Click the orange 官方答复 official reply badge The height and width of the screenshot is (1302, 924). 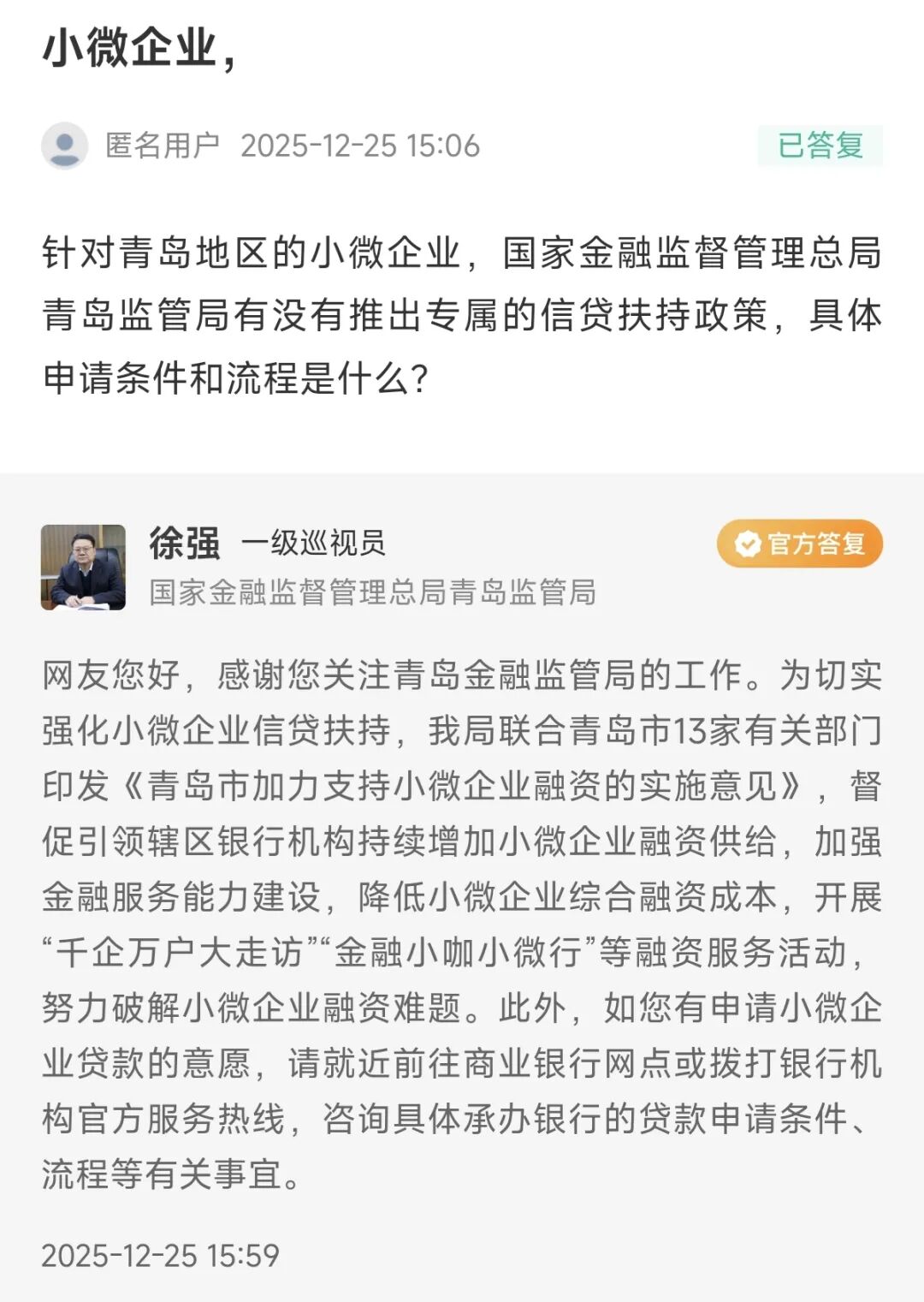[x=797, y=542]
